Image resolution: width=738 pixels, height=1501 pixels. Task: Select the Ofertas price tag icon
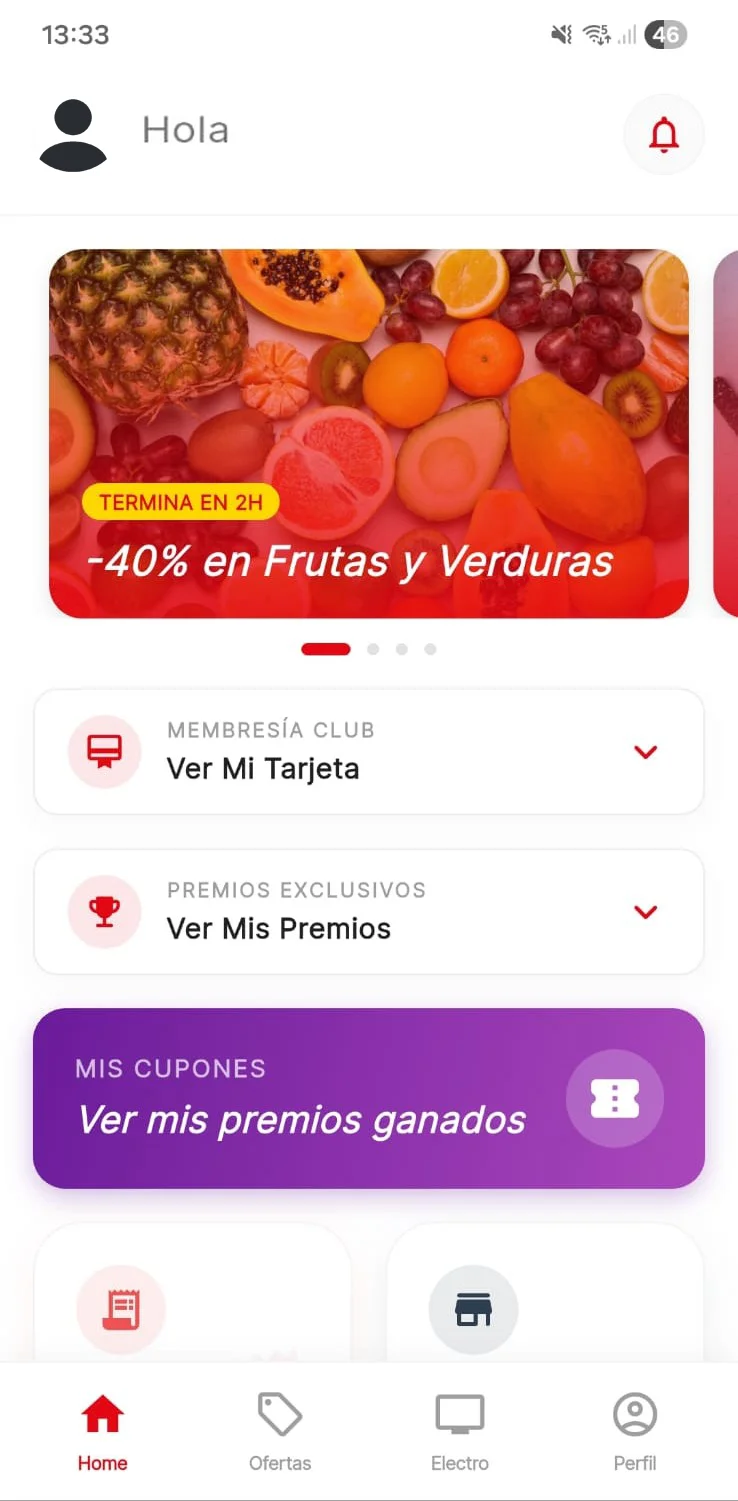coord(280,1413)
